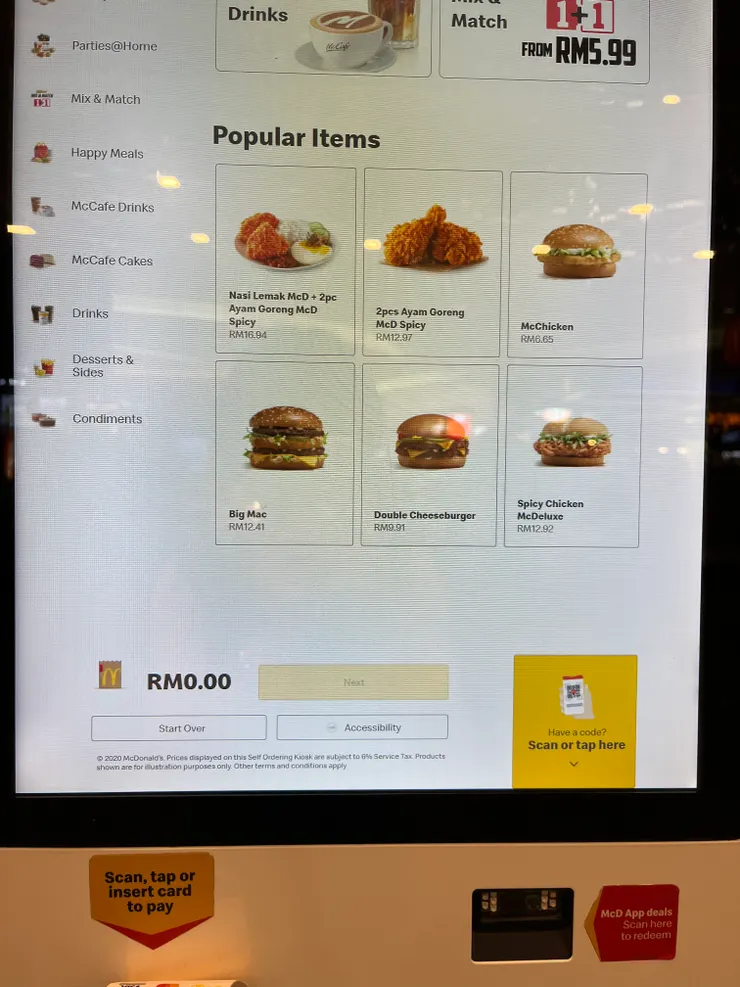Open the Parties@Home category
The image size is (740, 987).
click(113, 46)
